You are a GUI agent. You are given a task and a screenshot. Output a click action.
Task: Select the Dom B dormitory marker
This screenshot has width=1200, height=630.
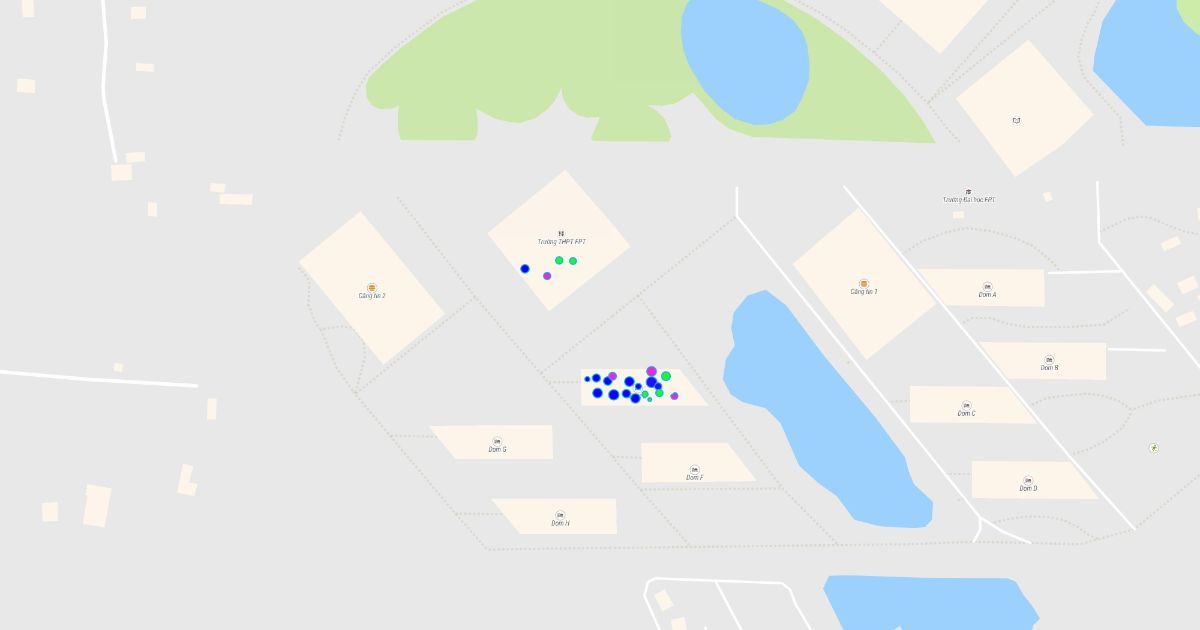pos(1049,360)
